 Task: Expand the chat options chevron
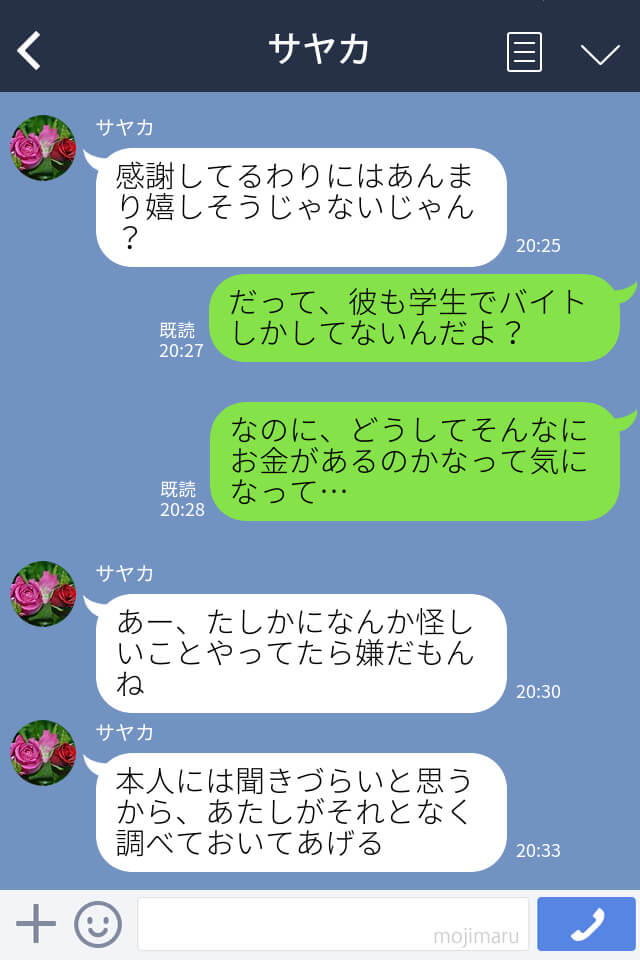pos(600,53)
